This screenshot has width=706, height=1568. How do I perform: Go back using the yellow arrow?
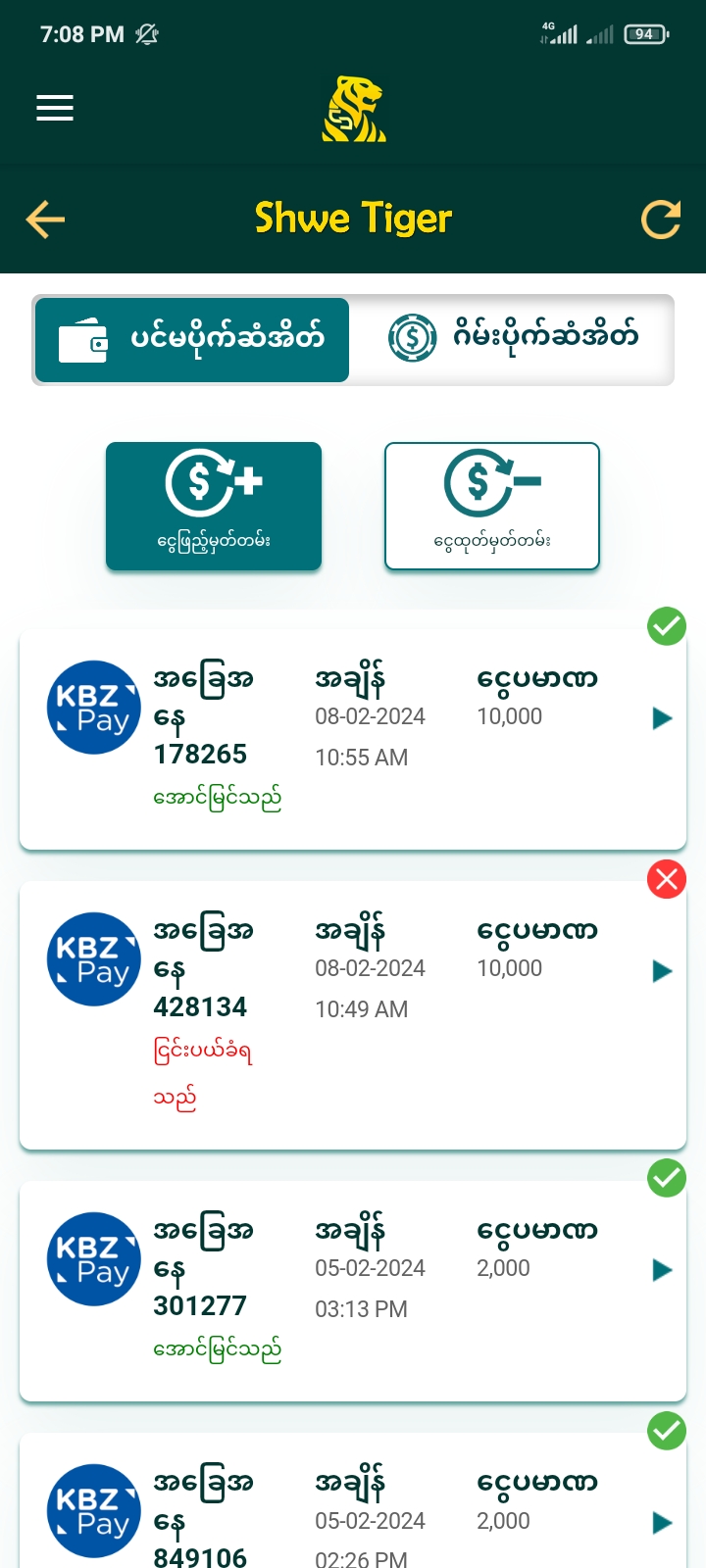(45, 219)
